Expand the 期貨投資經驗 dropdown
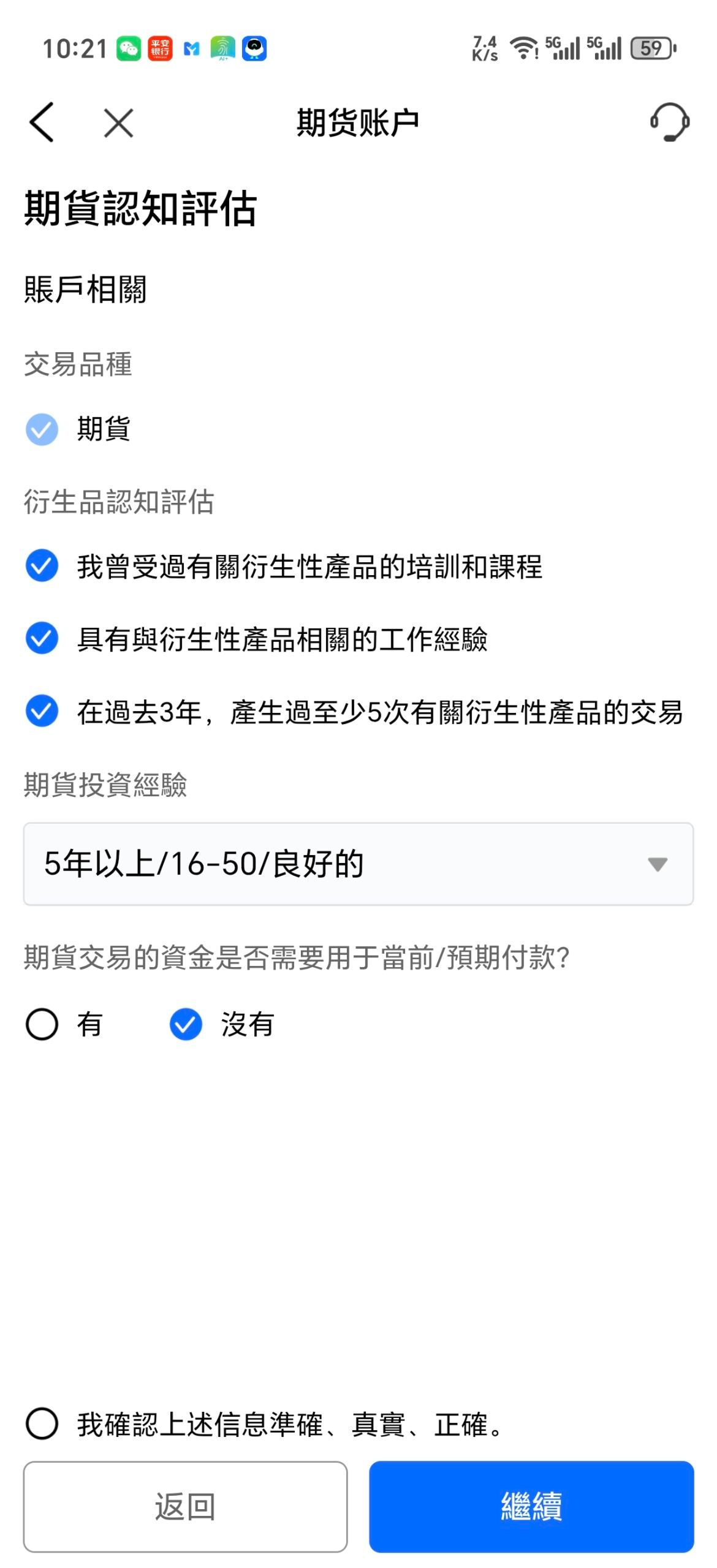The height and width of the screenshot is (1568, 717). click(x=358, y=864)
